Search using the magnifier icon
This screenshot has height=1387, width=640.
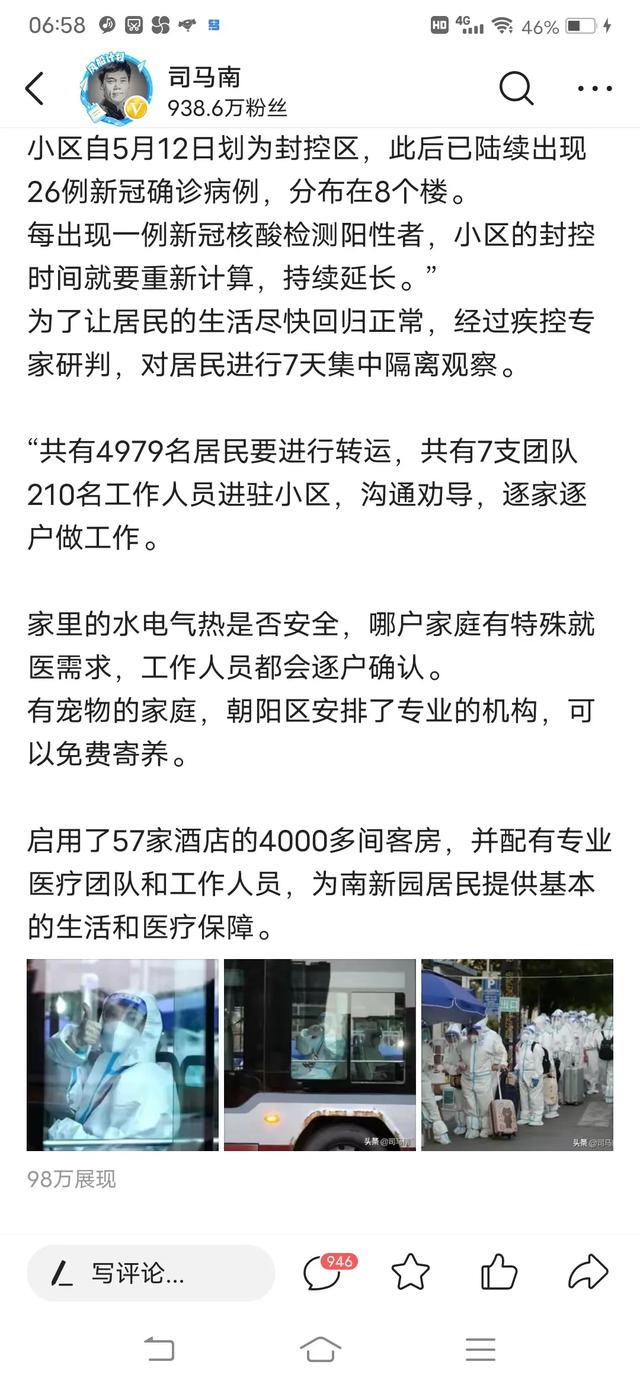pos(516,89)
